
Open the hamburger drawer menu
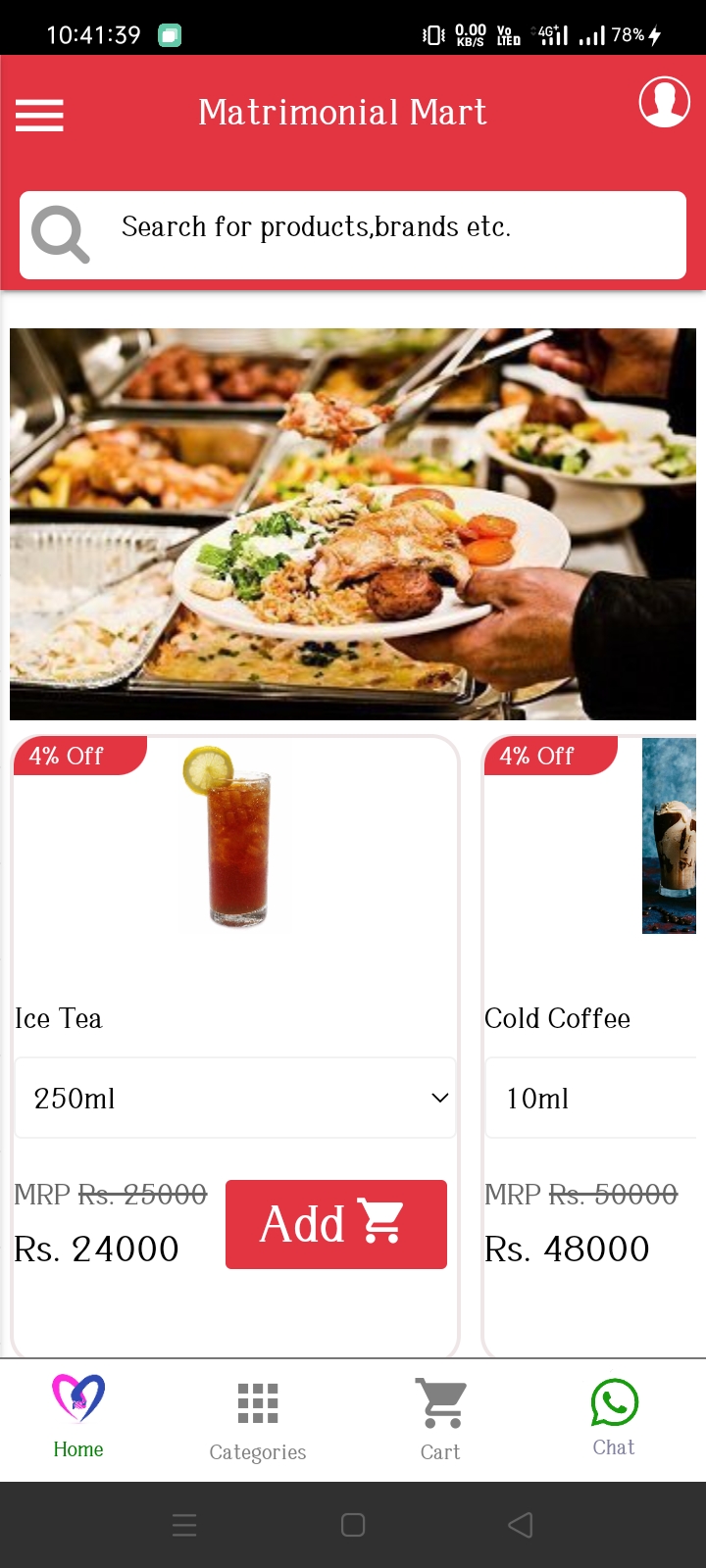[x=39, y=115]
